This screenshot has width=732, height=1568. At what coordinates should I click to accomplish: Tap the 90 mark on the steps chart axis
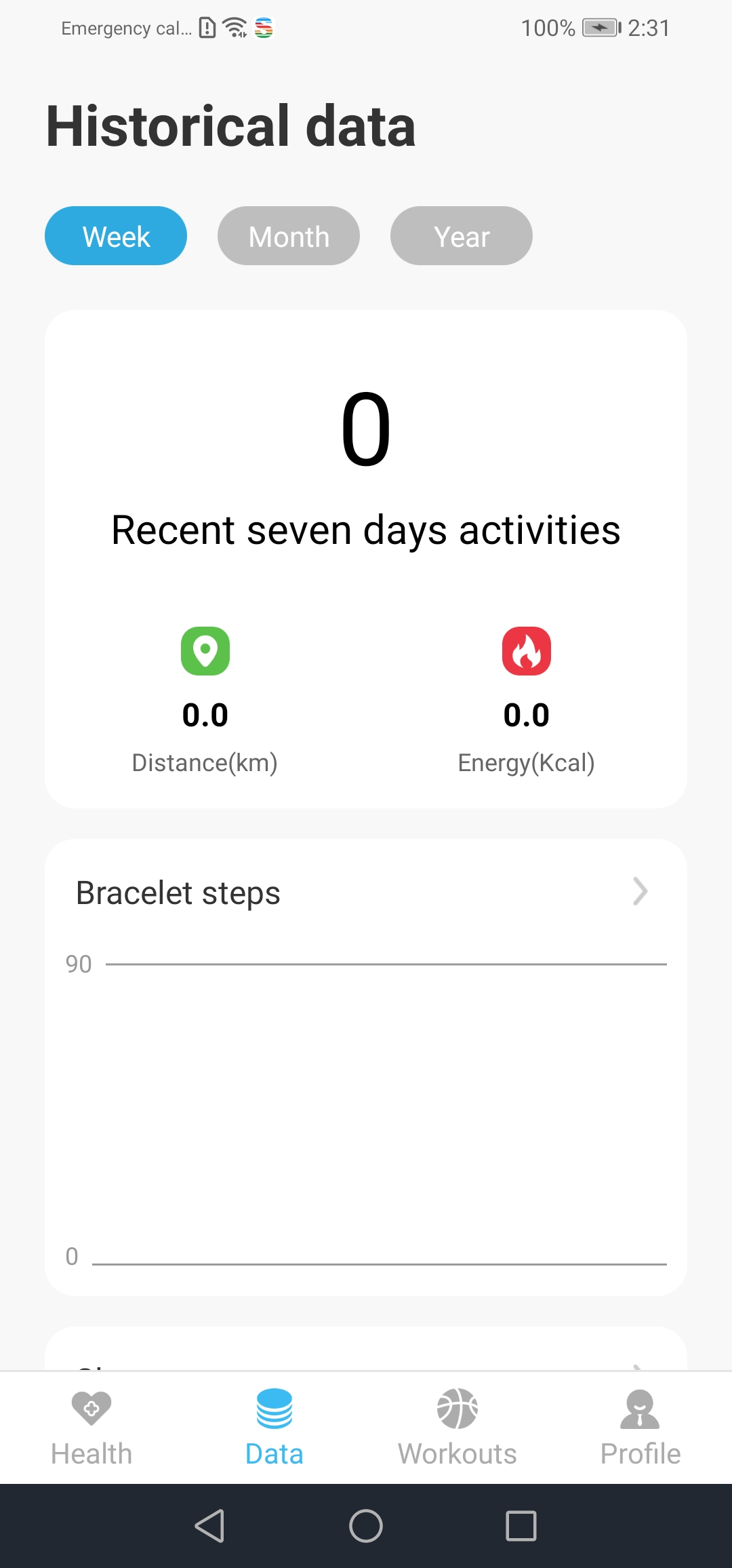coord(77,963)
